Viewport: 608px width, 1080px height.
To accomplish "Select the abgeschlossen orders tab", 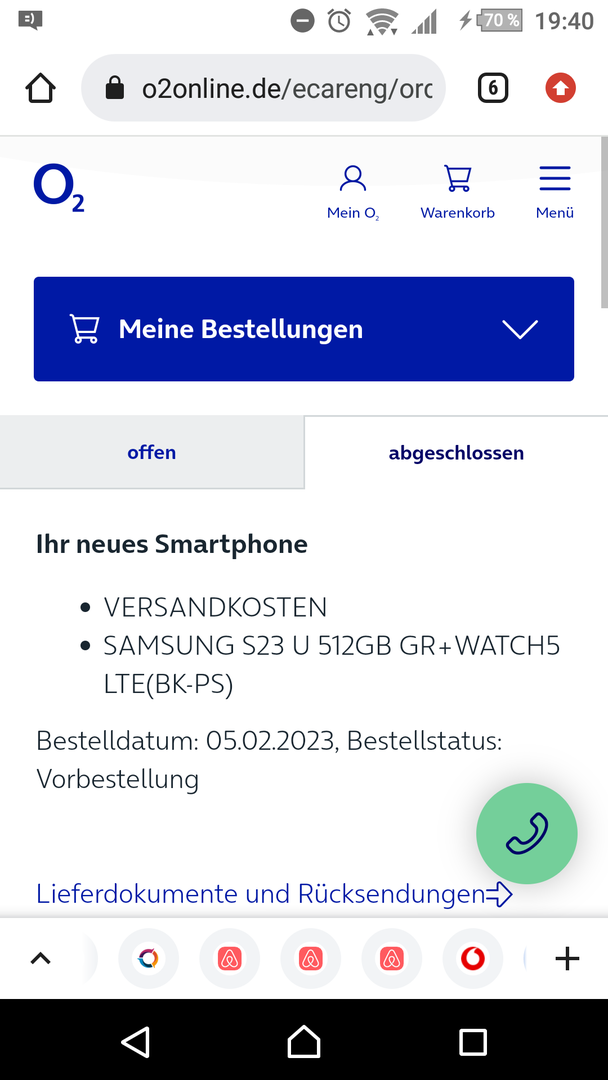I will tap(456, 453).
